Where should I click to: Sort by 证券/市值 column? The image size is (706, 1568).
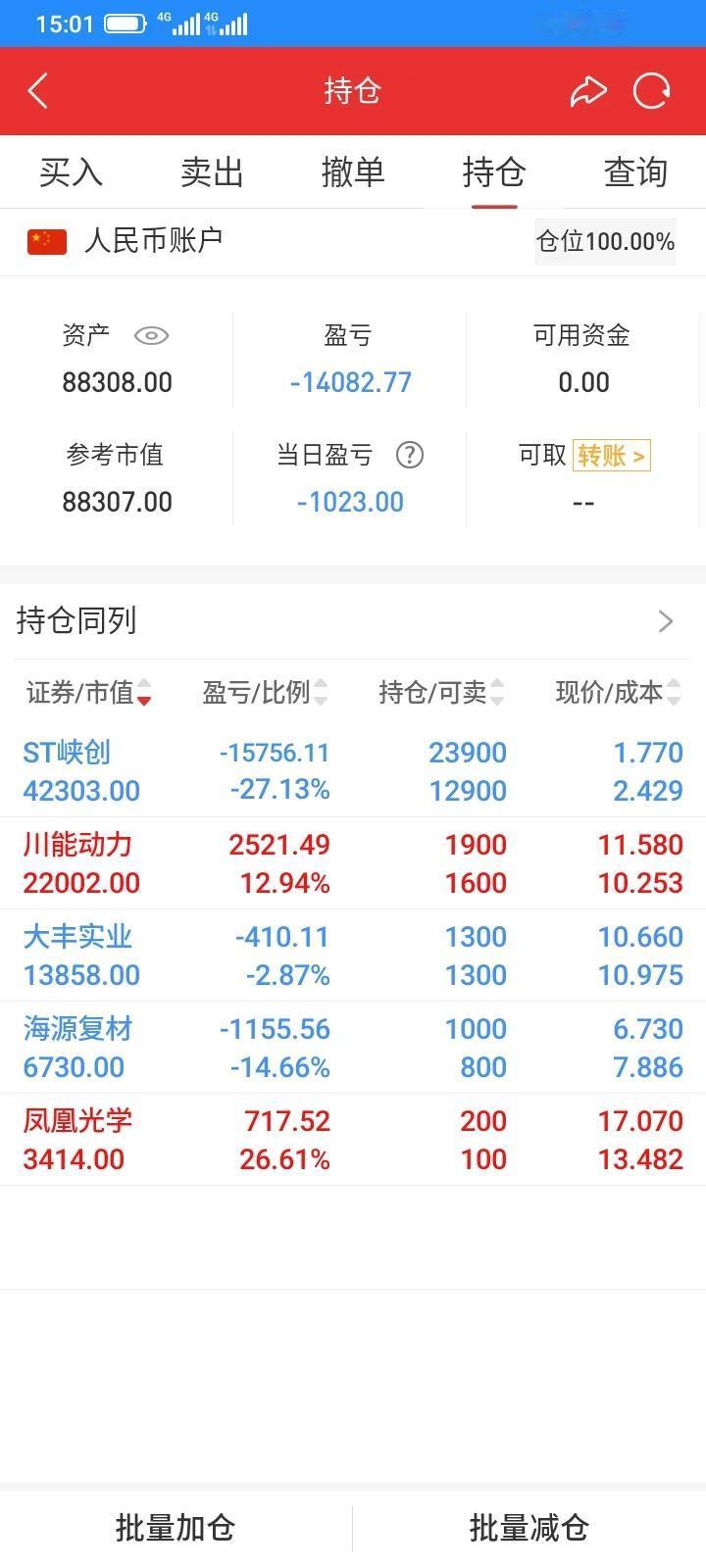coord(89,693)
